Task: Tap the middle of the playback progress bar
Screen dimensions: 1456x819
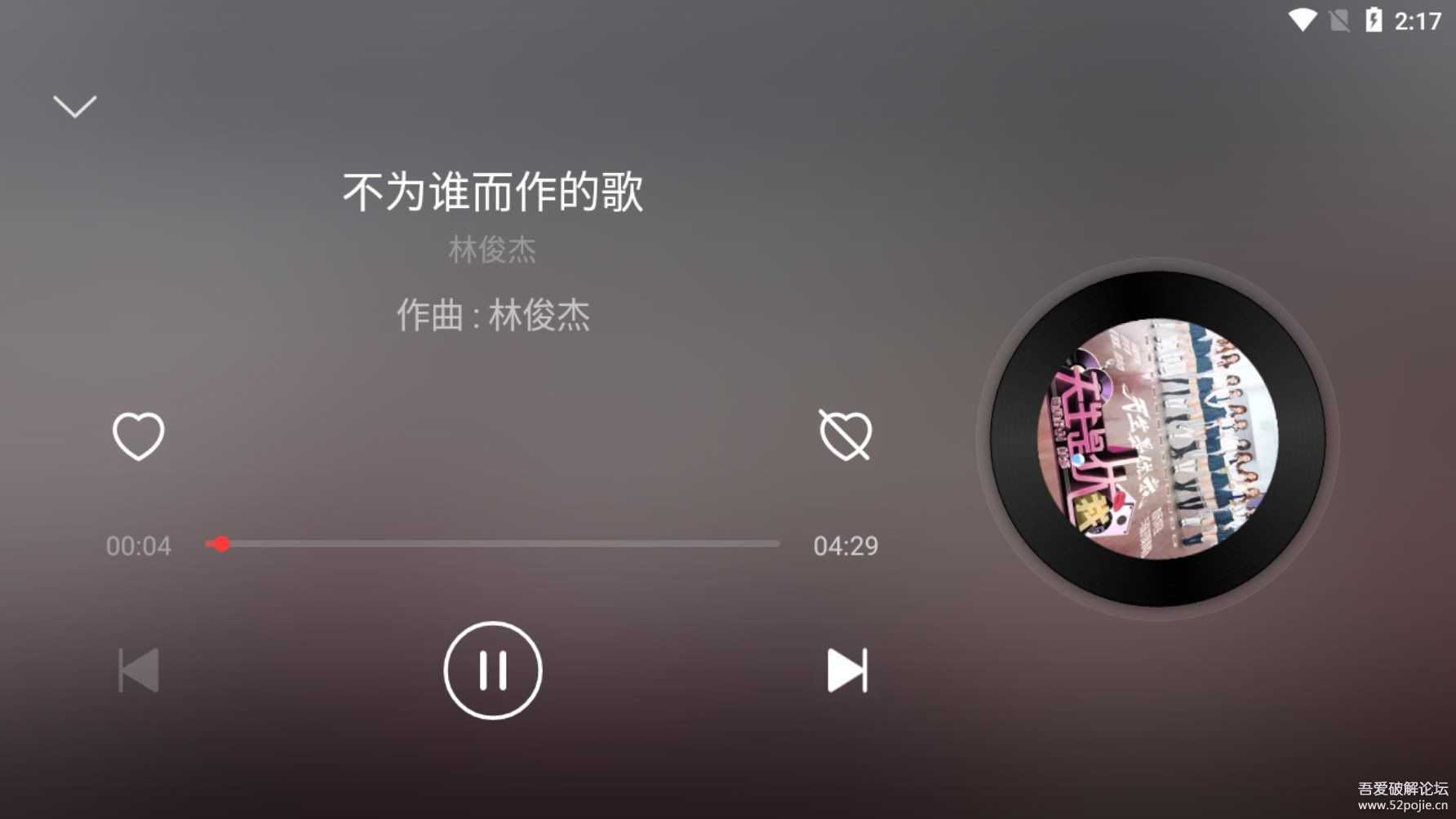Action: pos(493,543)
